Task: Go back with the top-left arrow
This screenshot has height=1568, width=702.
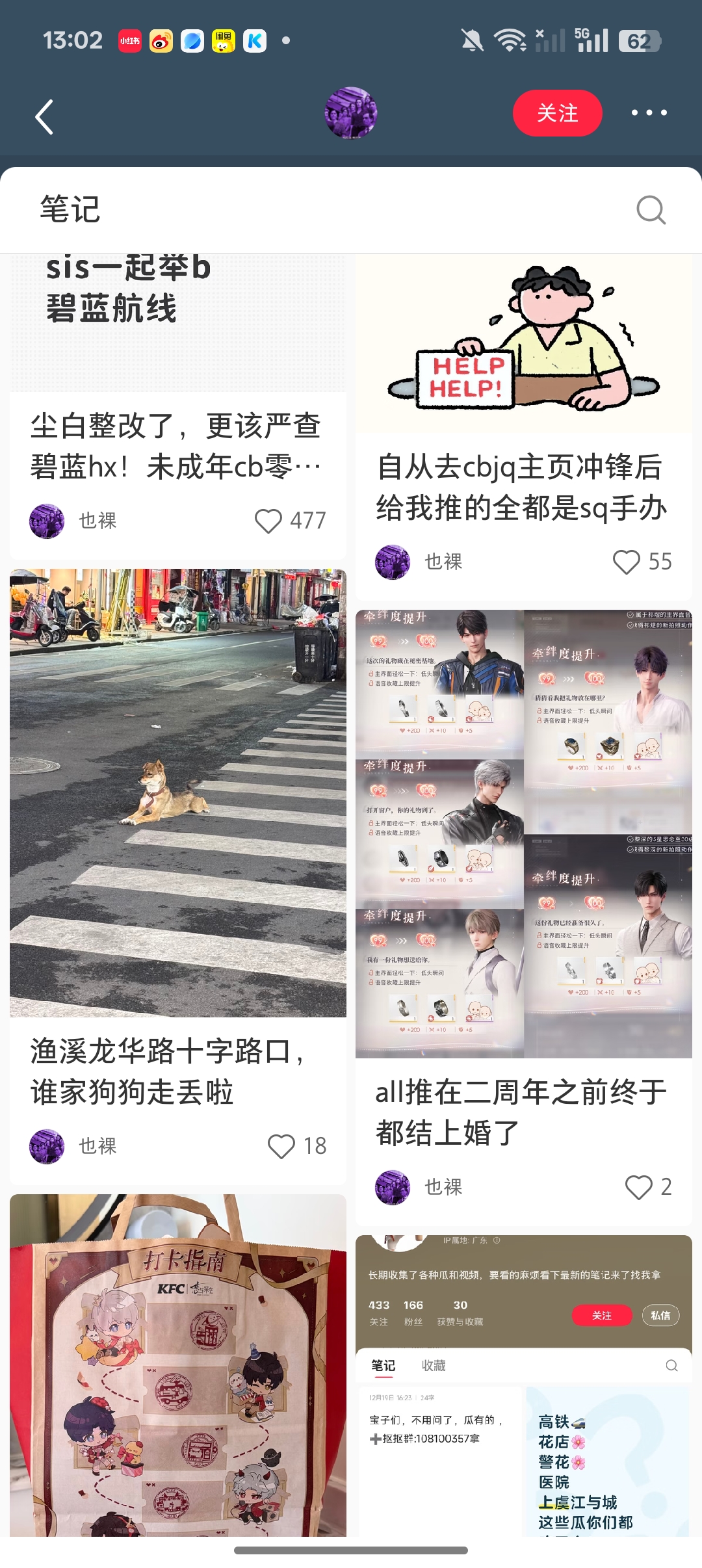Action: (x=44, y=117)
